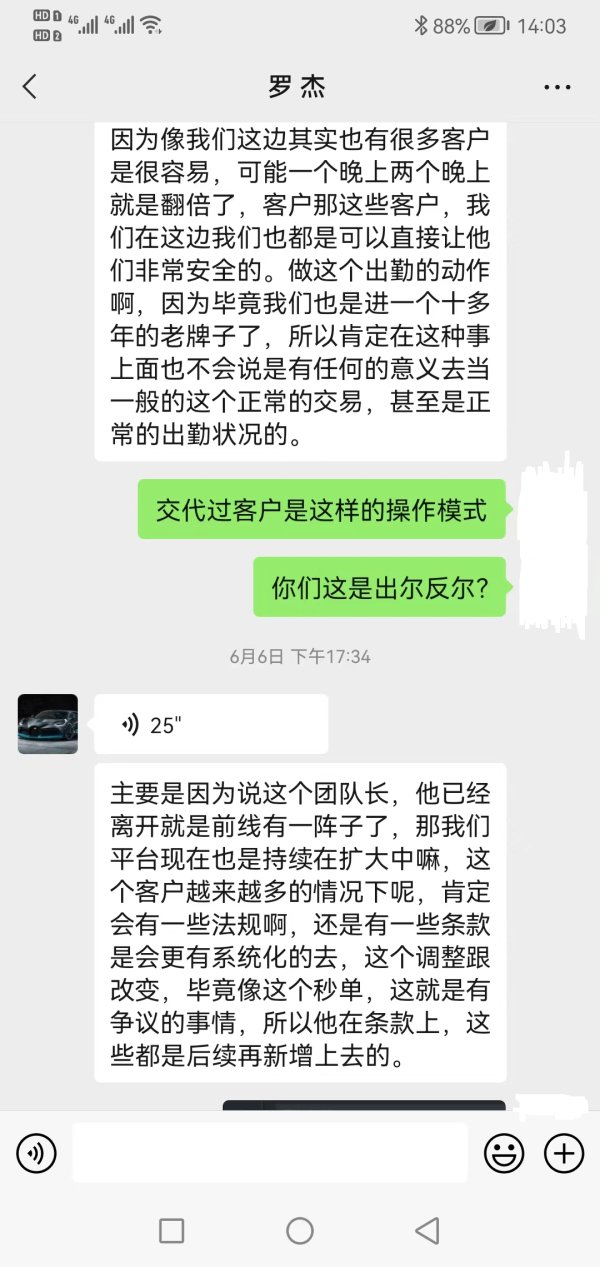This screenshot has height=1267, width=600.
Task: Switch to voice input mode
Action: click(x=37, y=1154)
